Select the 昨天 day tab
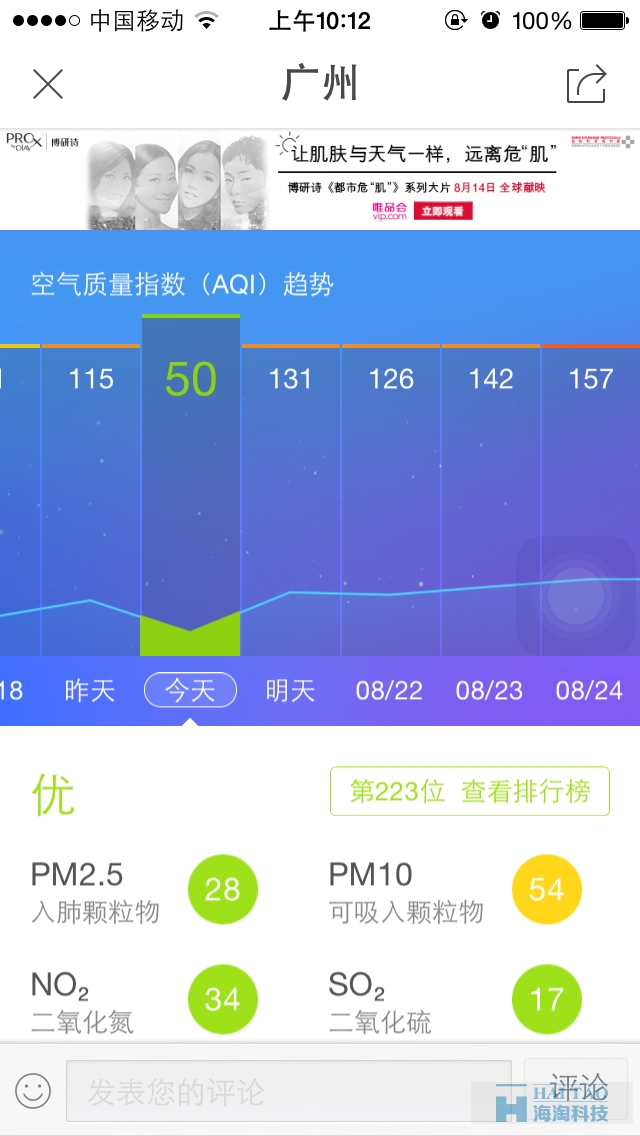This screenshot has height=1136, width=640. click(90, 690)
